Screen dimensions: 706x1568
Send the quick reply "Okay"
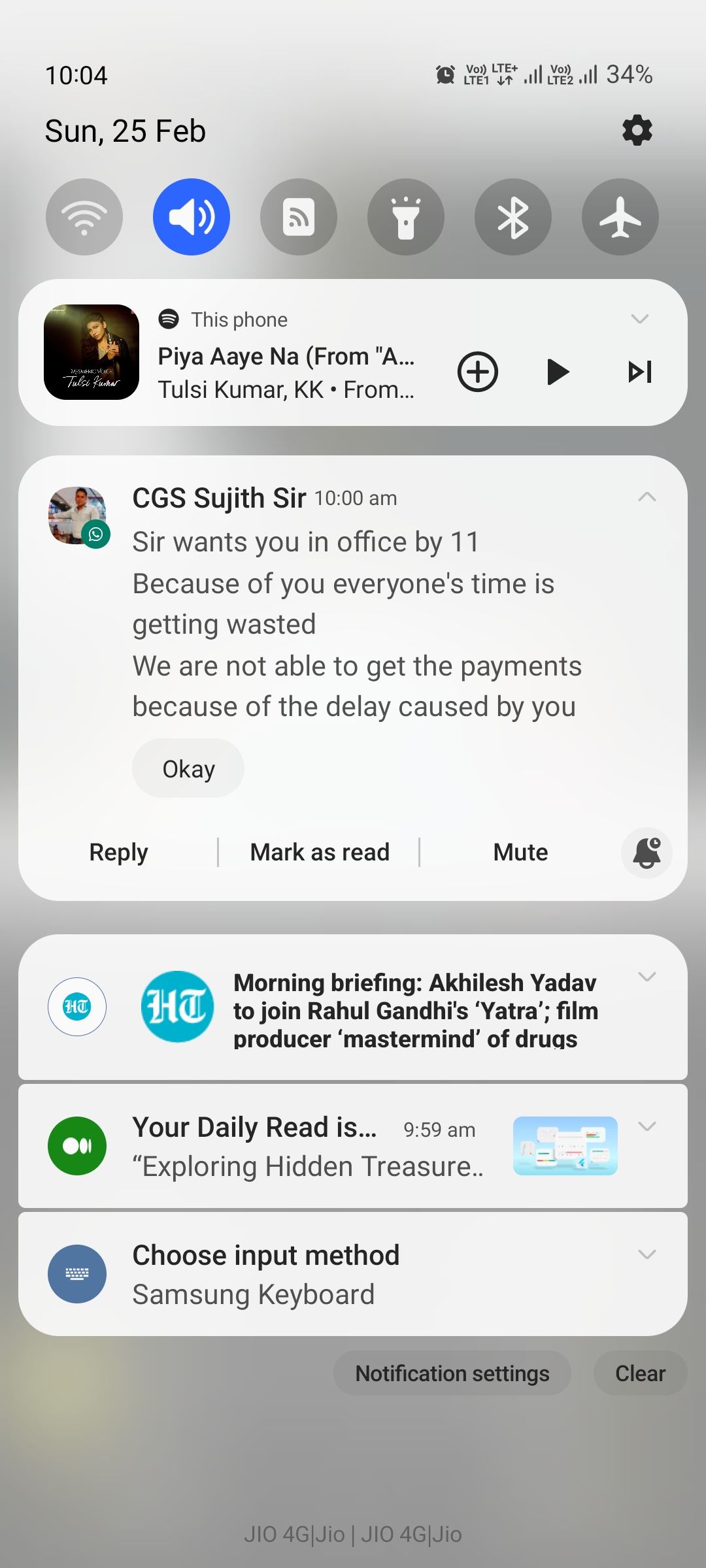coord(188,768)
